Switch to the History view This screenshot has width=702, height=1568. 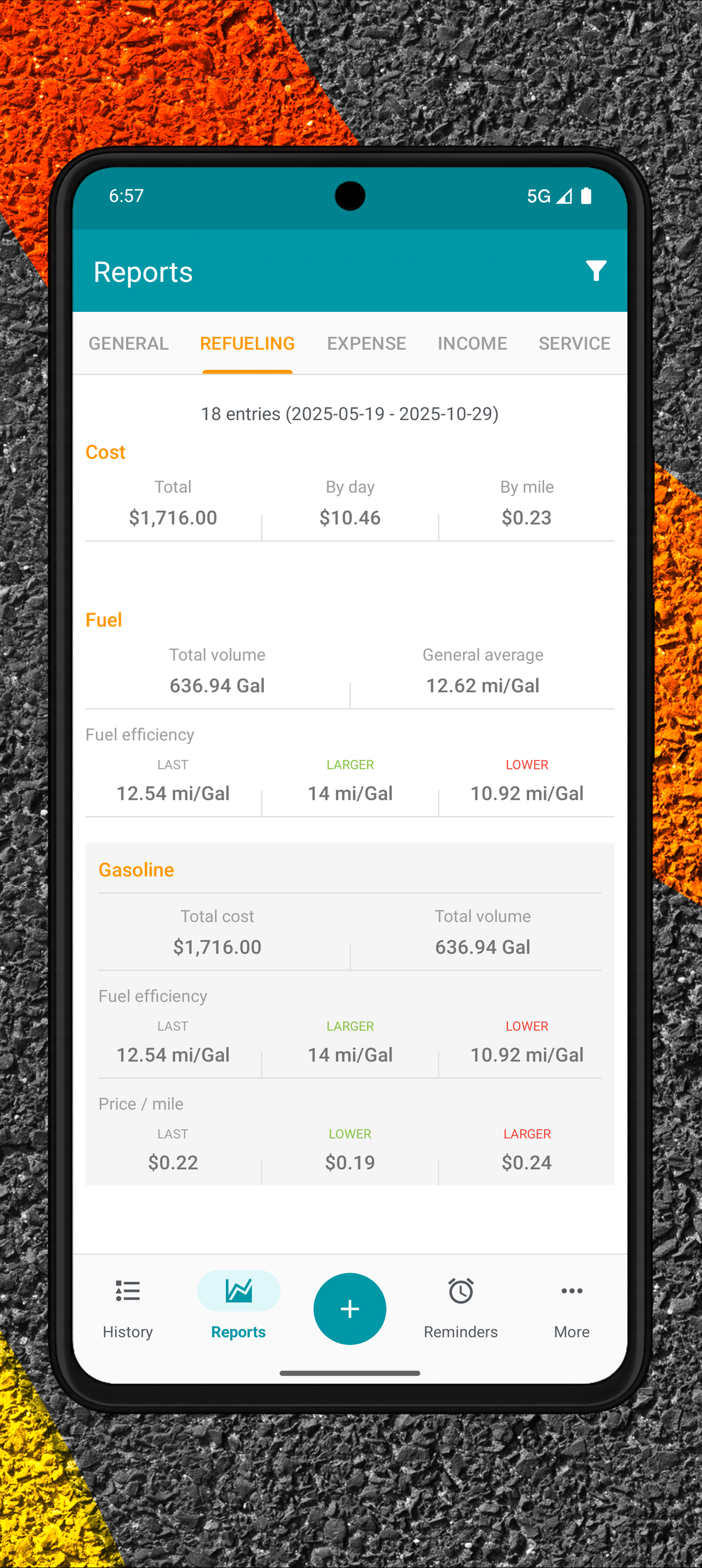point(127,1309)
